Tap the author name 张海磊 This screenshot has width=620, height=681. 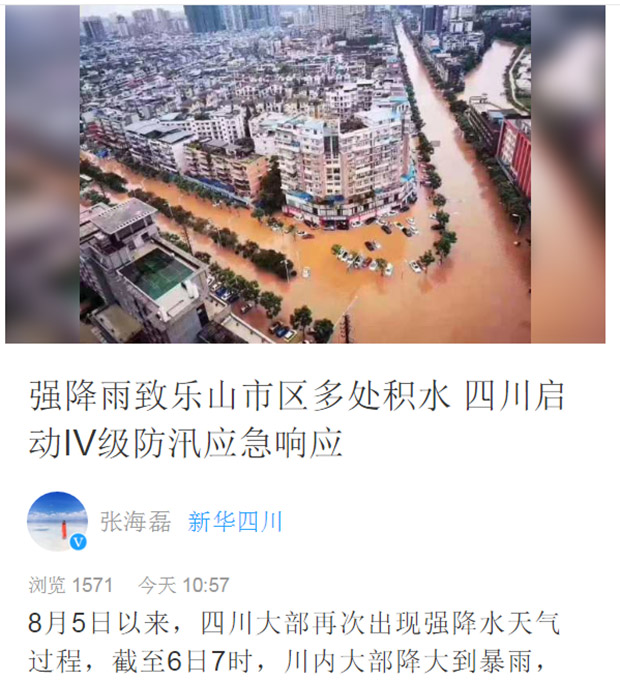tap(135, 521)
